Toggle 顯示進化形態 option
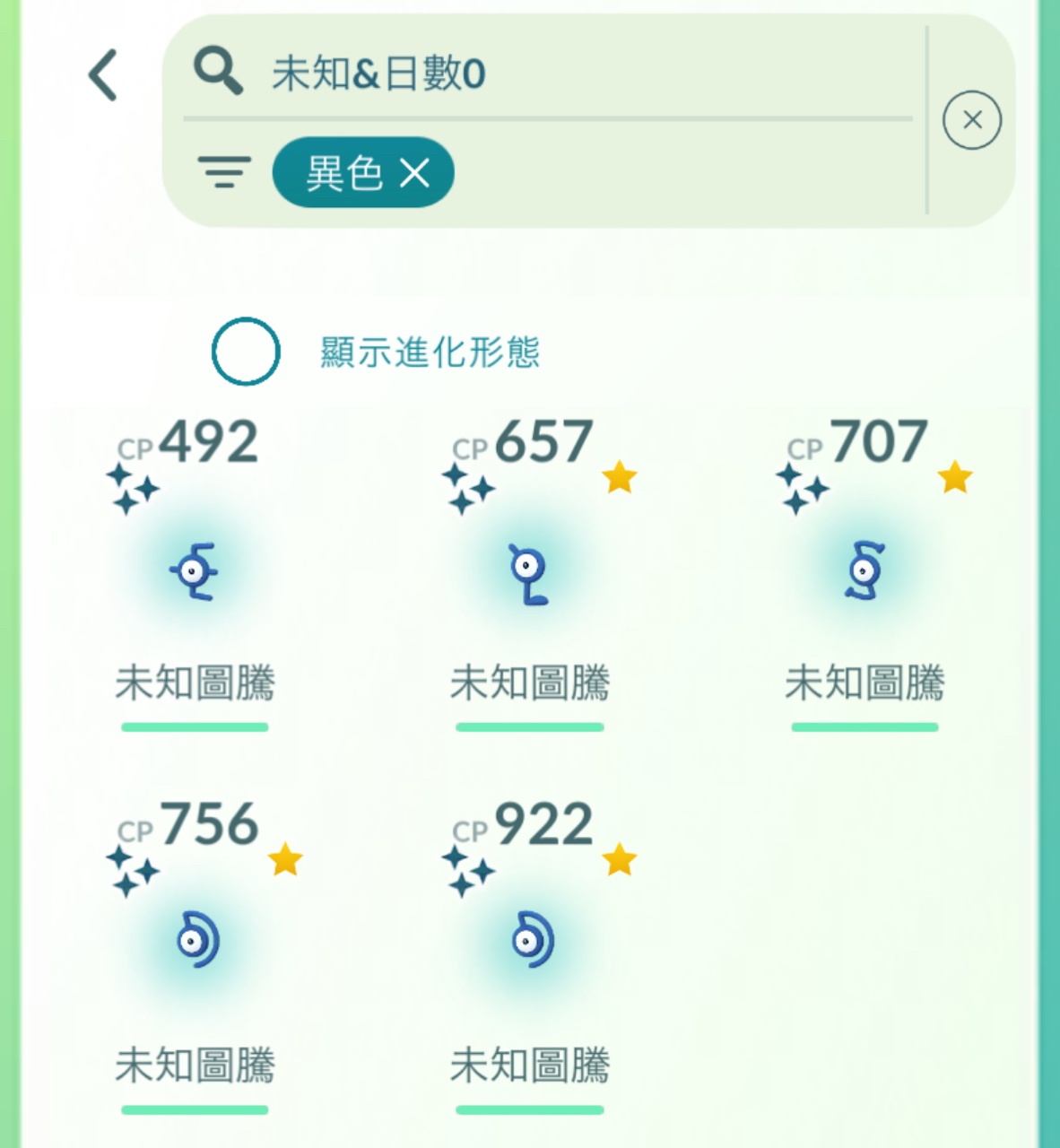The height and width of the screenshot is (1148, 1060). pos(246,352)
